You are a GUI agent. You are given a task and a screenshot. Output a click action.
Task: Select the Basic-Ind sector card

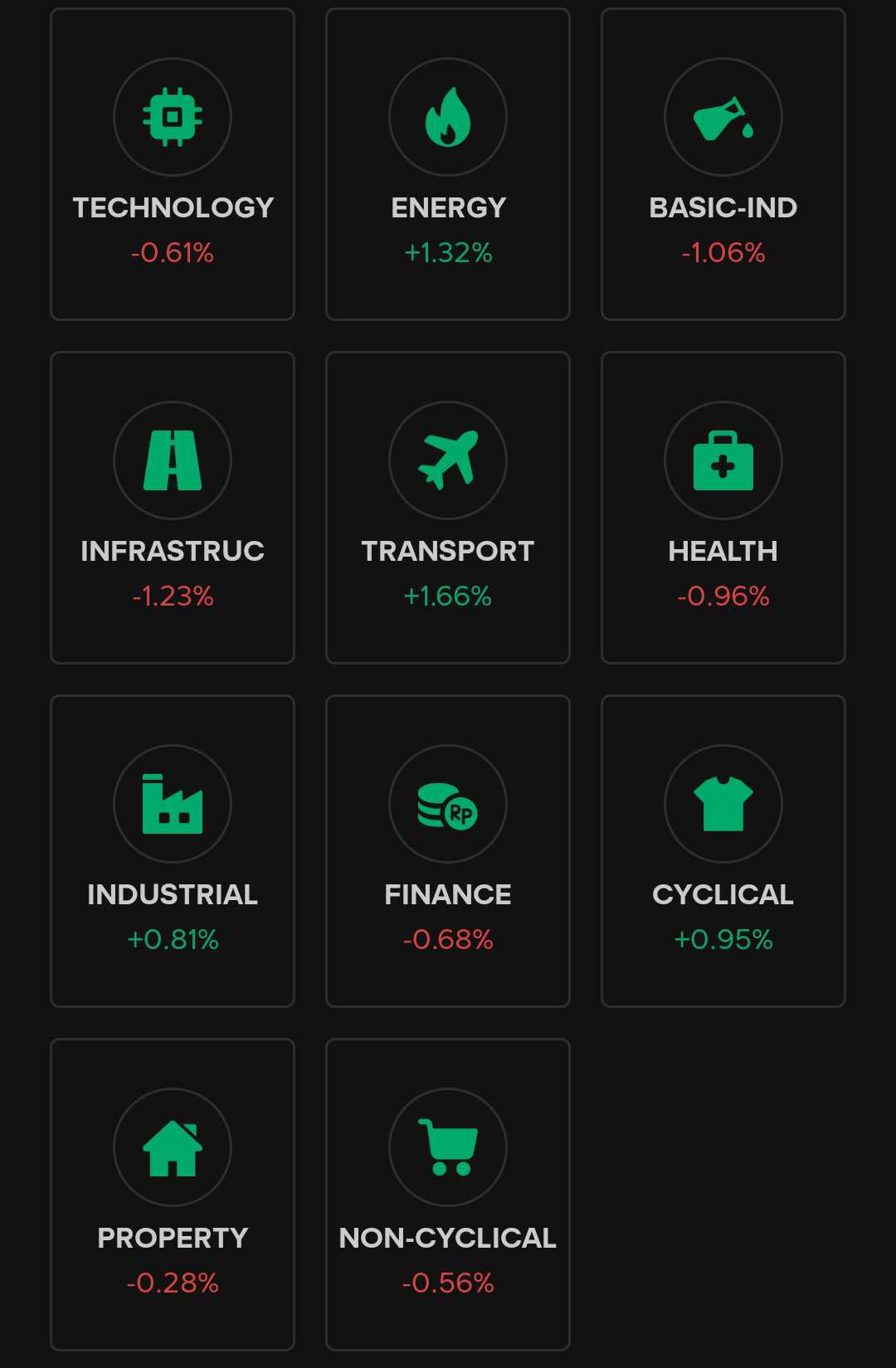coord(723,164)
